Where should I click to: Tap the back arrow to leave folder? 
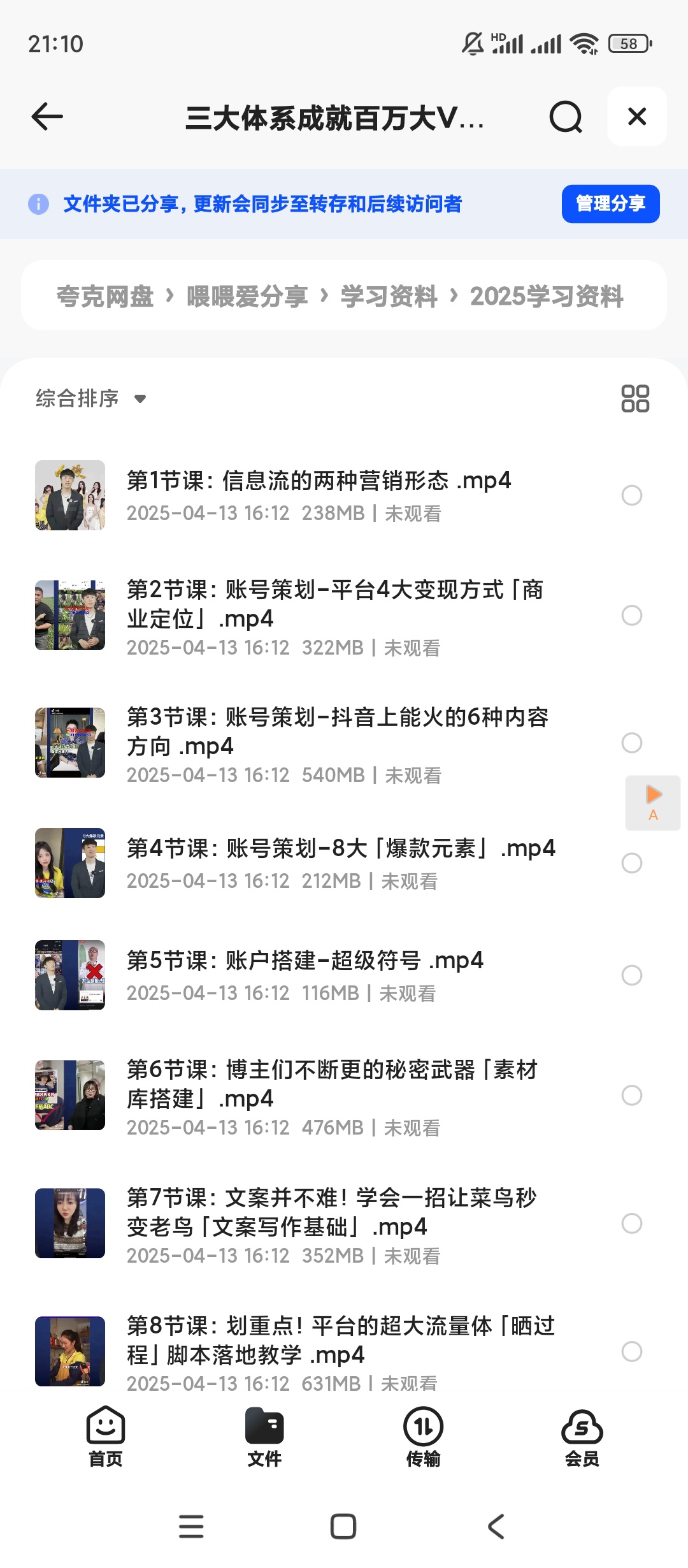click(45, 117)
